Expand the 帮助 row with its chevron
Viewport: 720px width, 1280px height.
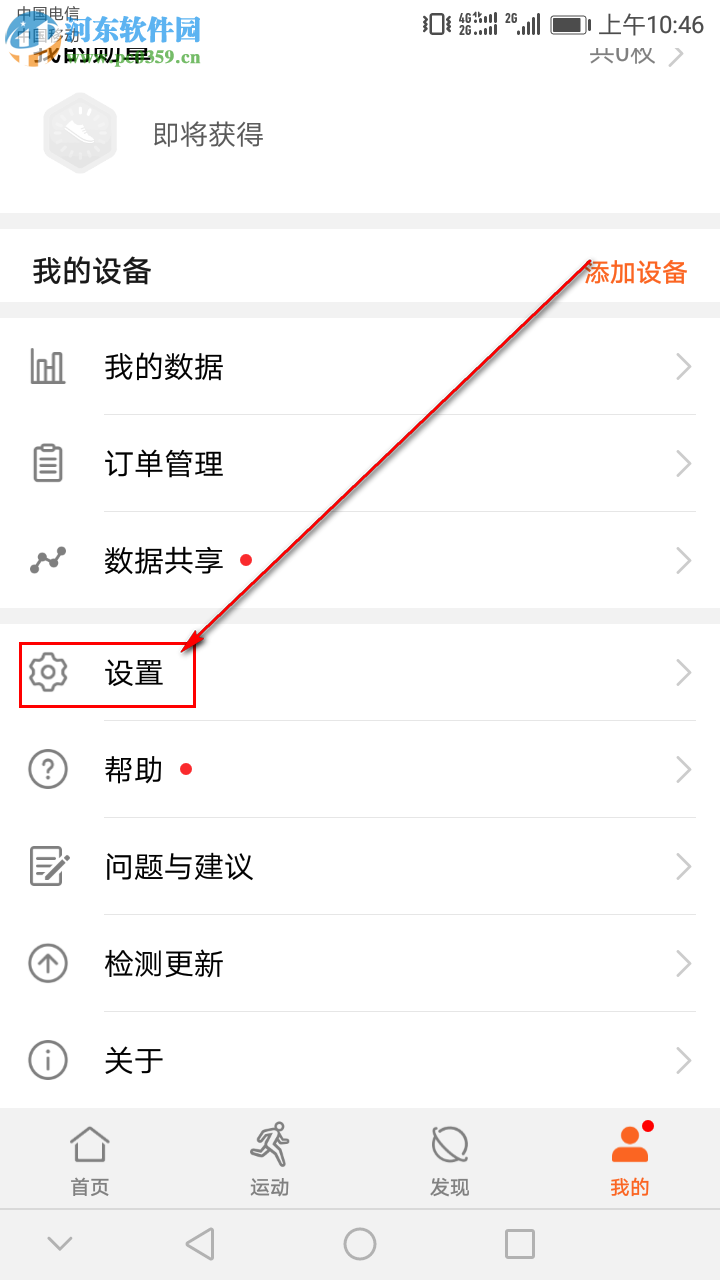pyautogui.click(x=683, y=769)
